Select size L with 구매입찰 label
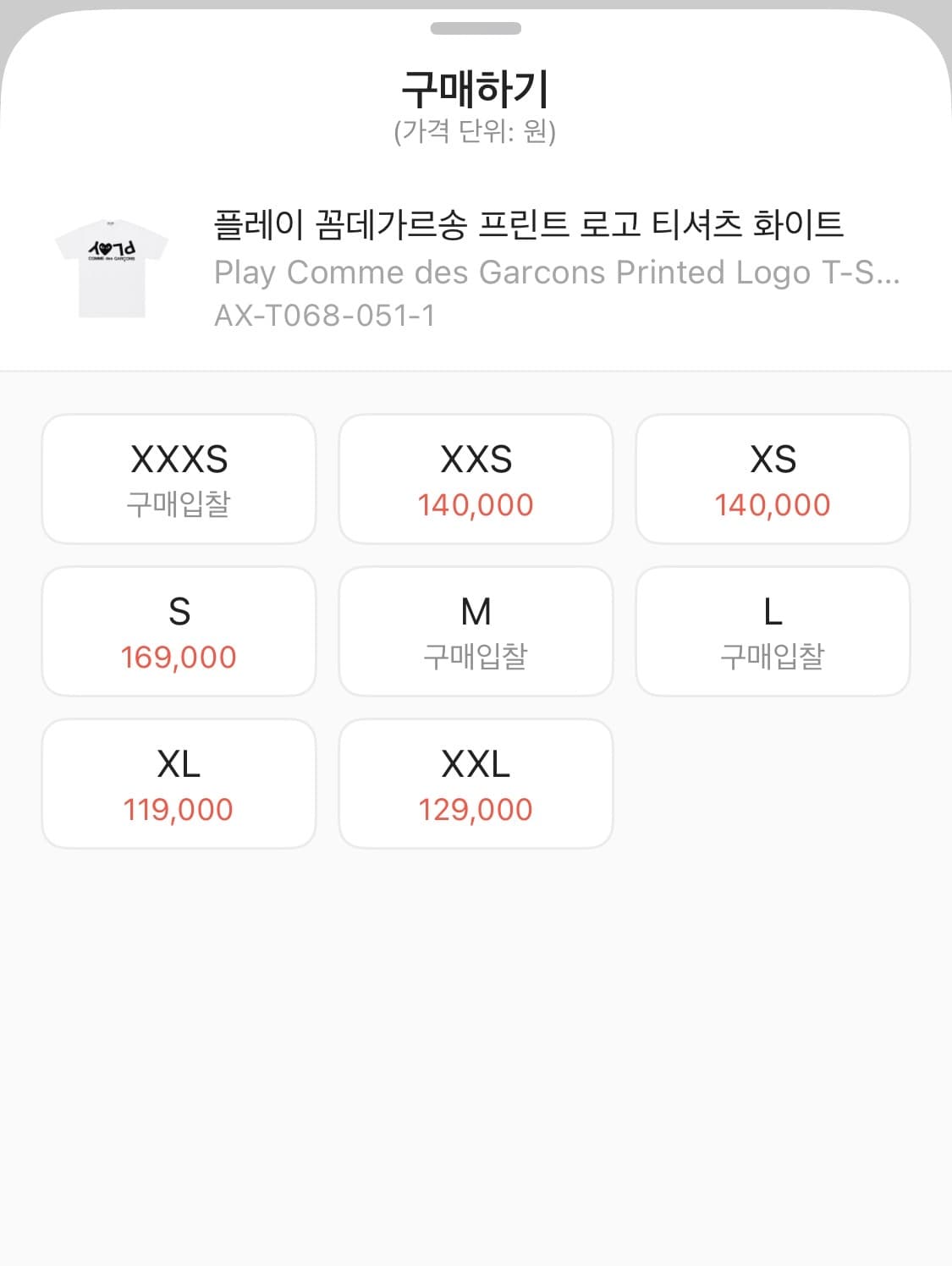 pos(773,630)
